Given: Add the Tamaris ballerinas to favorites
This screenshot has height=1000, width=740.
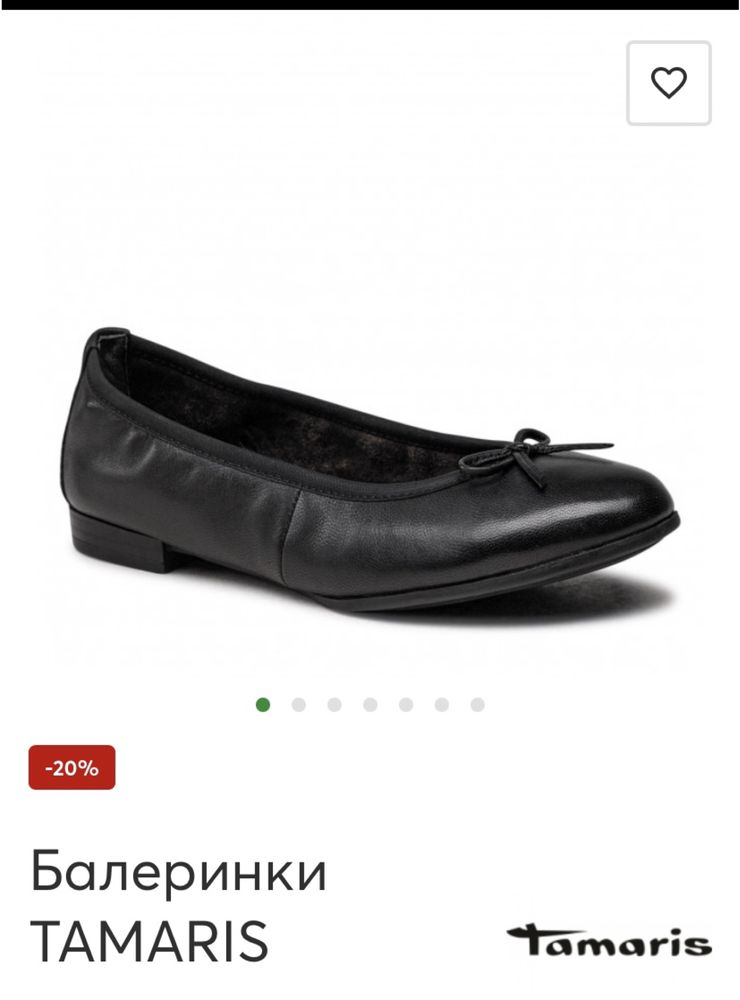Looking at the screenshot, I should (x=668, y=83).
